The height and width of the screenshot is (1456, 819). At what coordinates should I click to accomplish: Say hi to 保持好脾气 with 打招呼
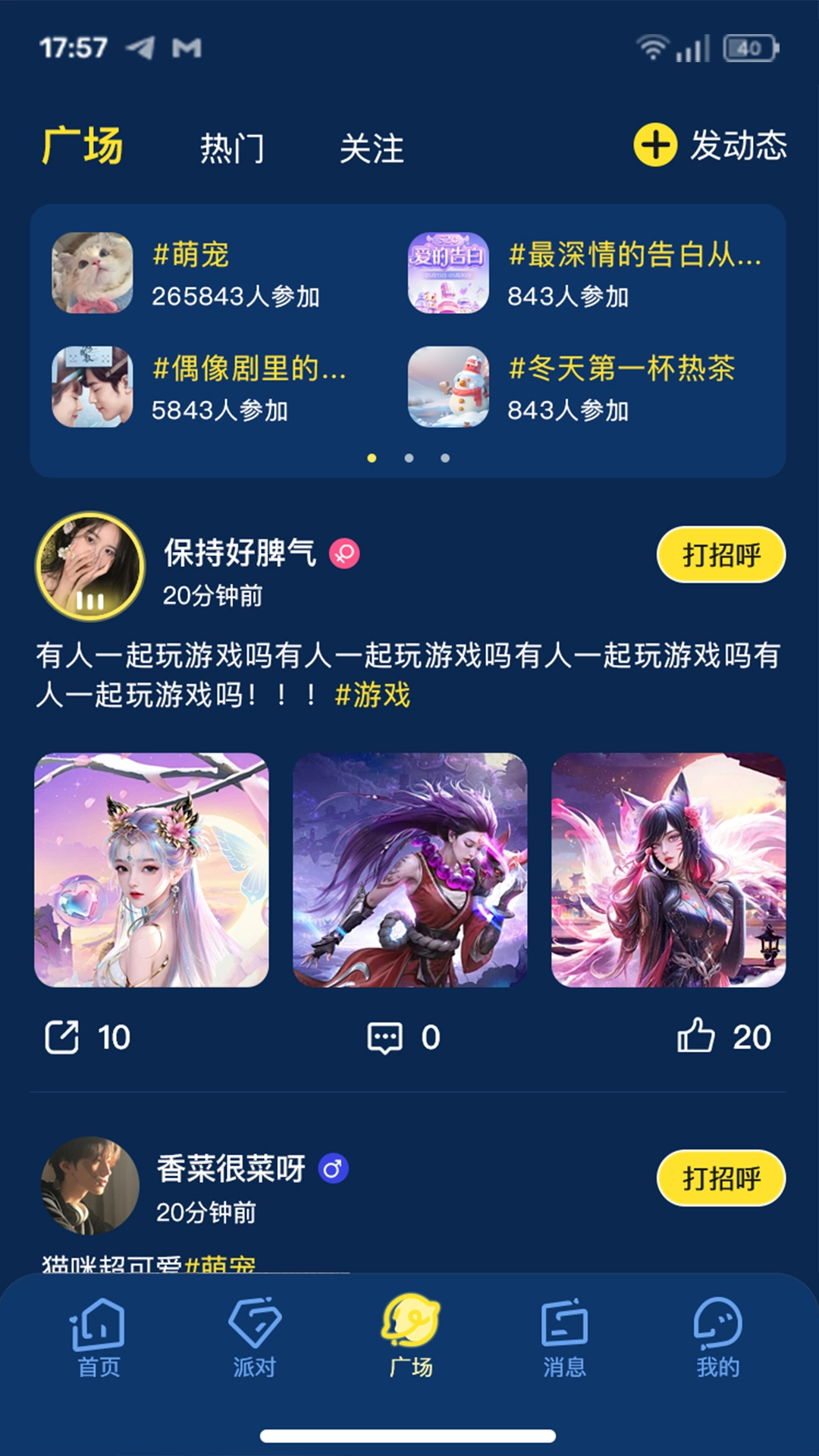point(720,554)
